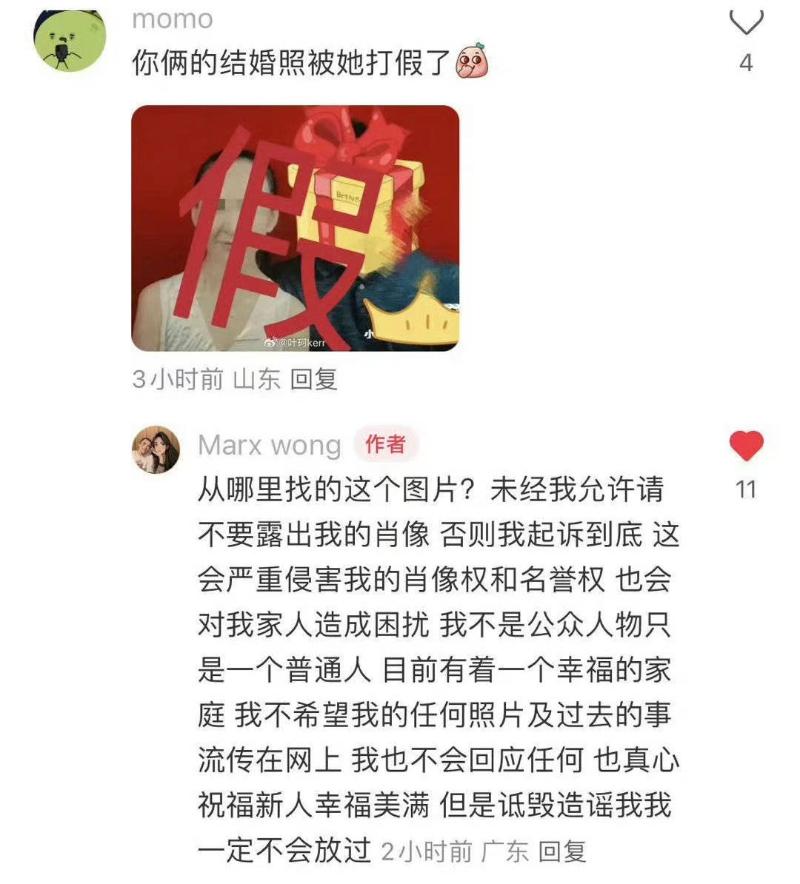
Task: Open momo's profile avatar
Action: tap(70, 38)
